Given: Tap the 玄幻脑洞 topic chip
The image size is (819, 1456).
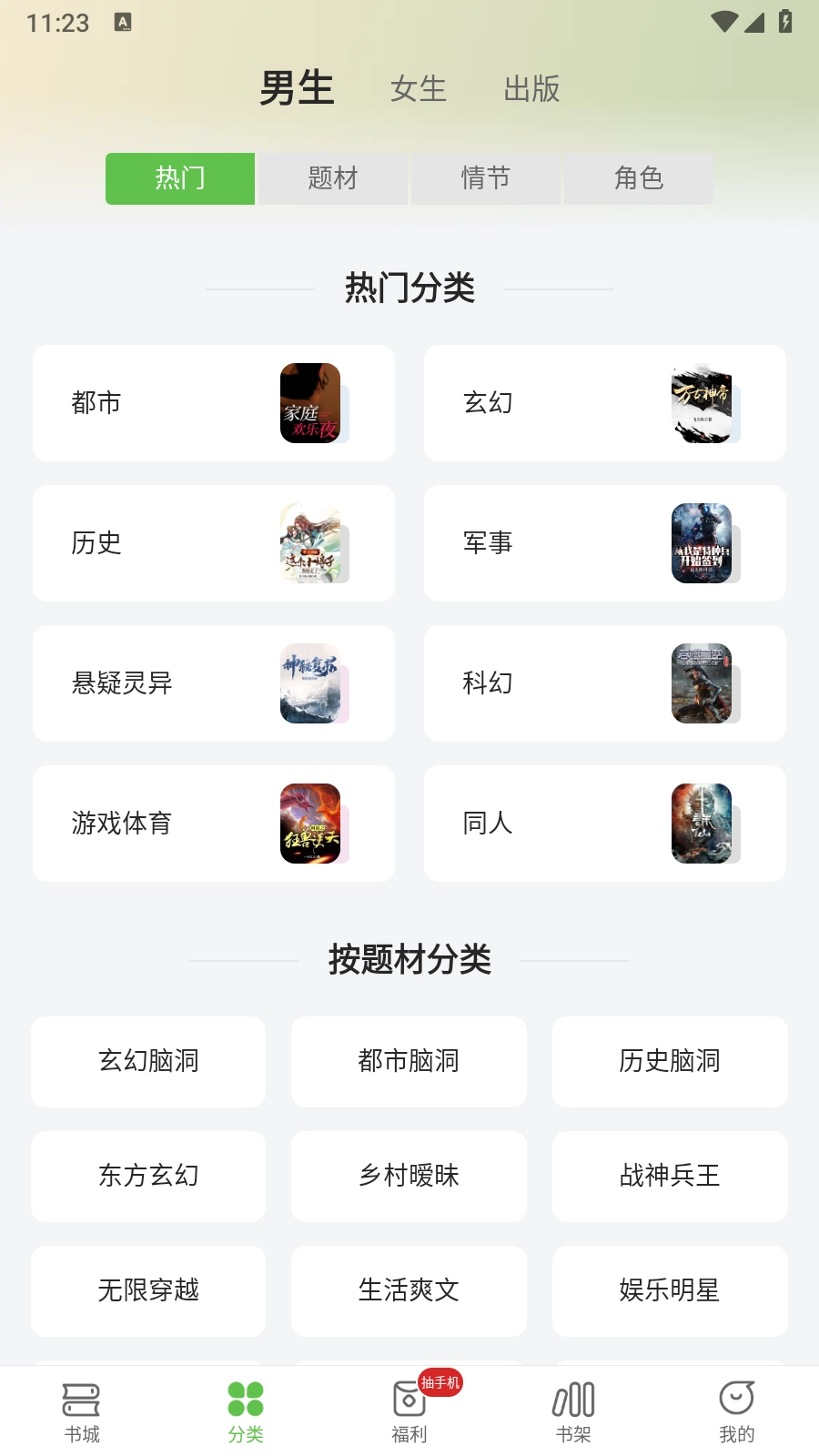Looking at the screenshot, I should [x=148, y=1061].
